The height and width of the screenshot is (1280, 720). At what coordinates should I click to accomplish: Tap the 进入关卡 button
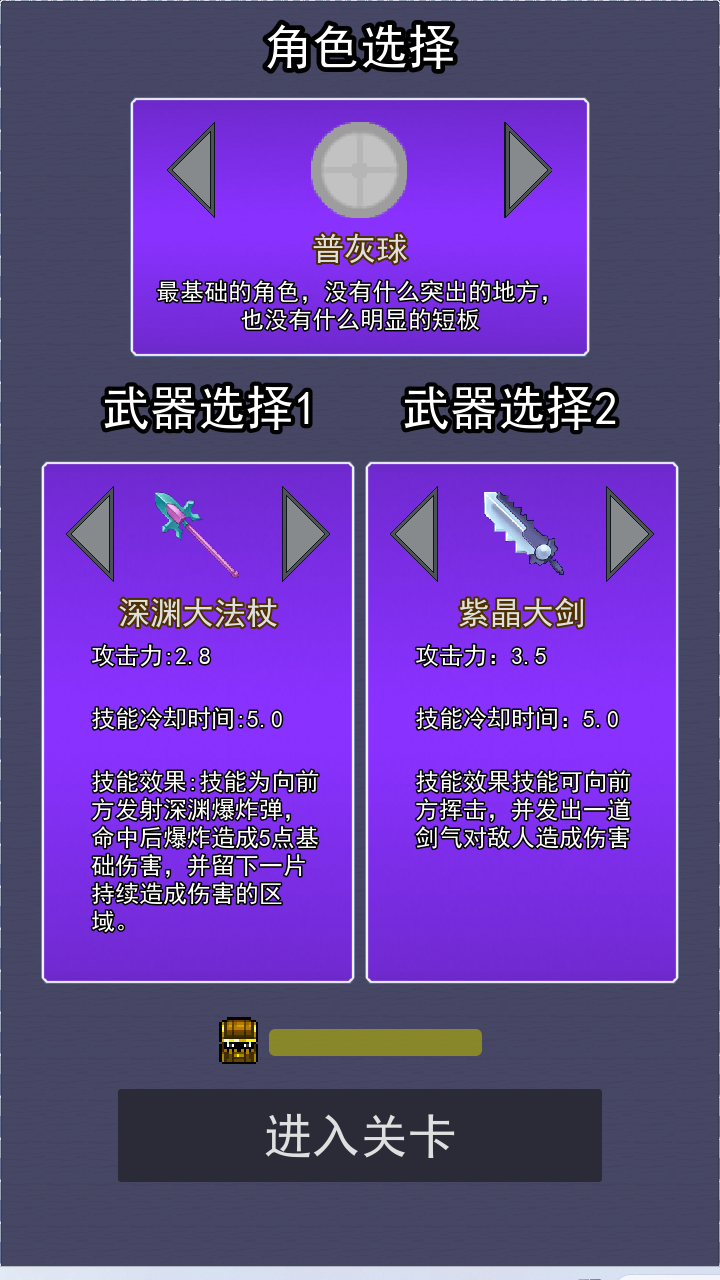click(360, 1135)
